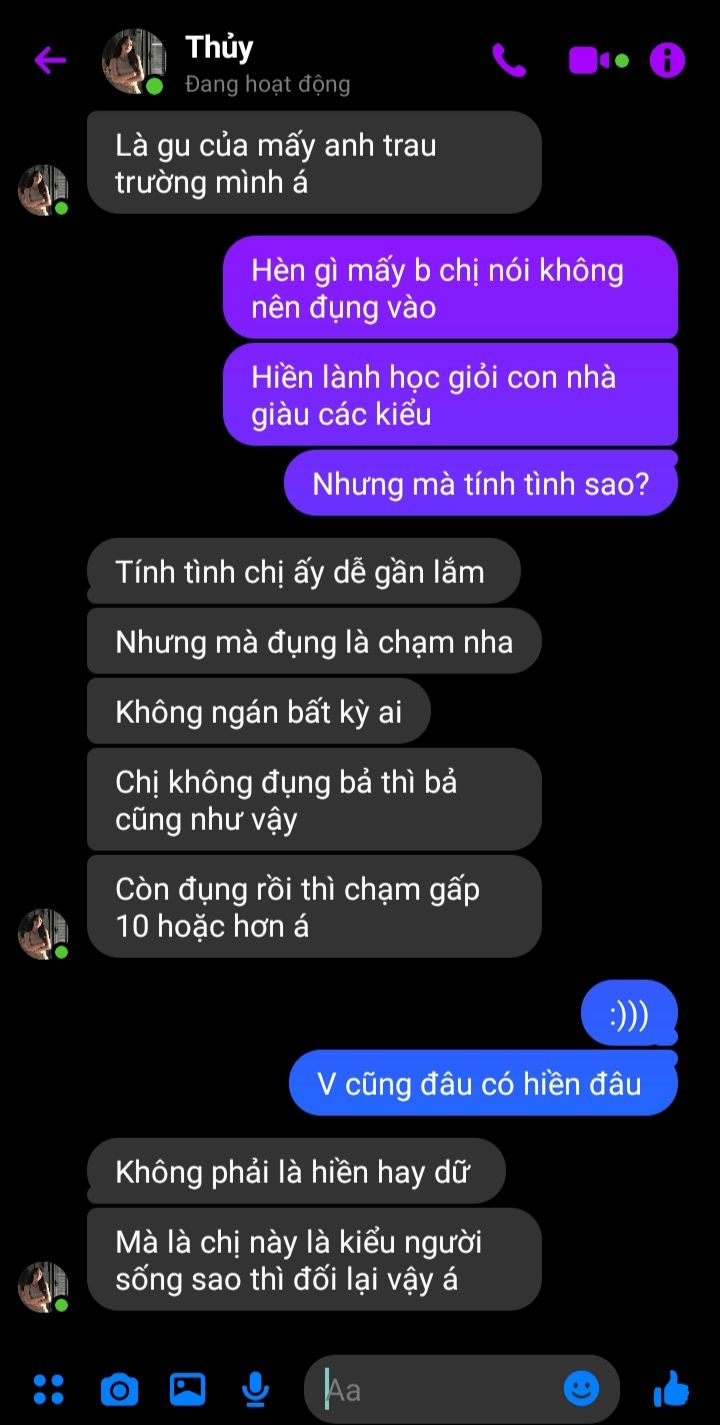Open the camera to take photo
Viewport: 720px width, 1425px height.
click(x=119, y=1389)
